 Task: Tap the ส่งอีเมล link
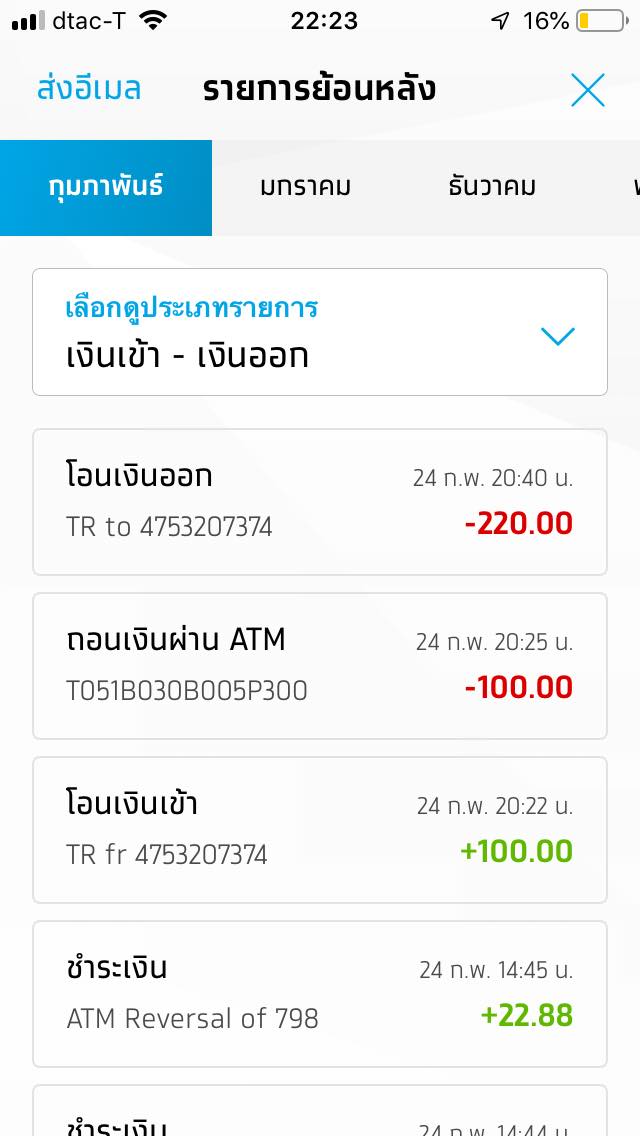tap(89, 89)
